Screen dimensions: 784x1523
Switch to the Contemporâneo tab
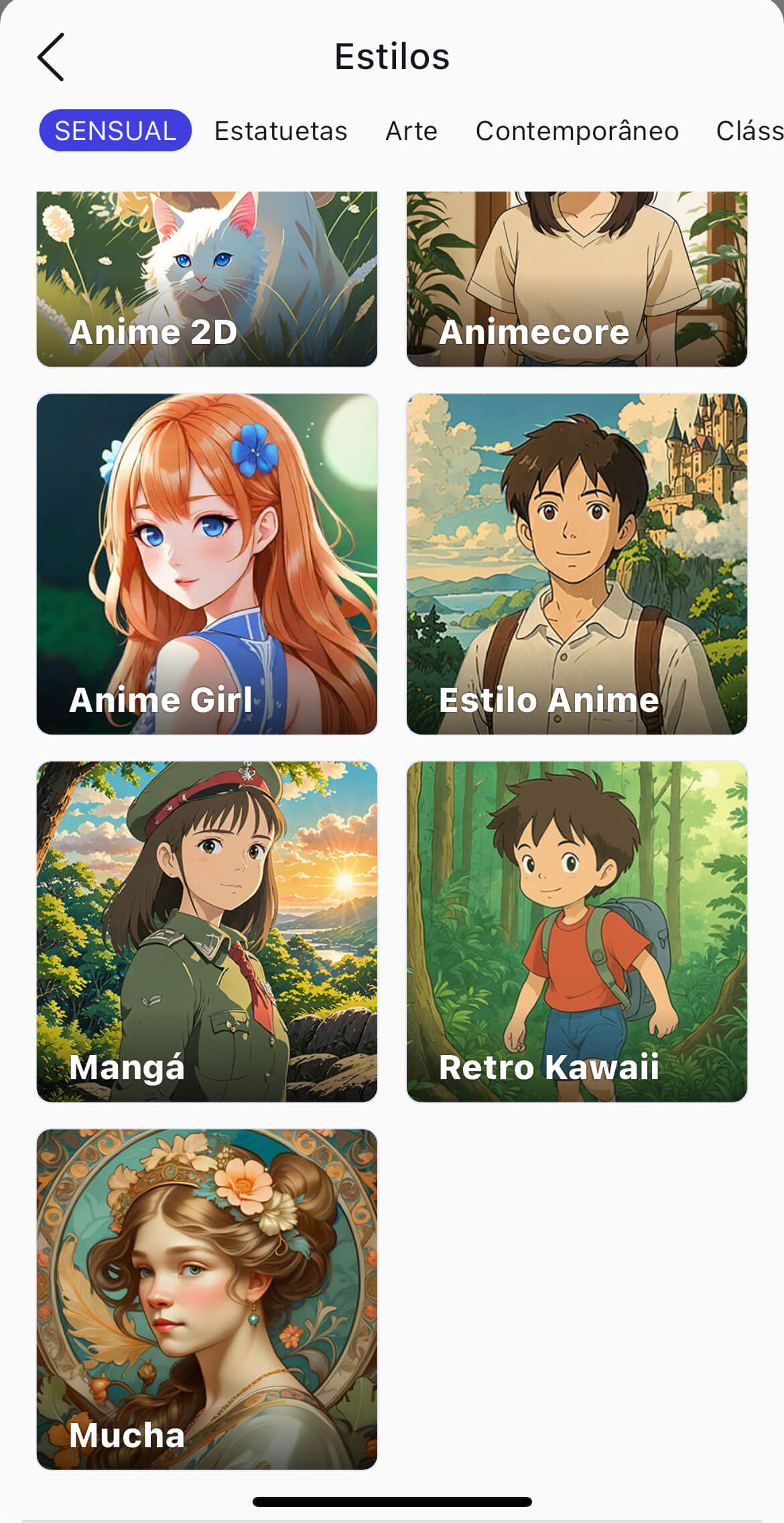click(577, 131)
